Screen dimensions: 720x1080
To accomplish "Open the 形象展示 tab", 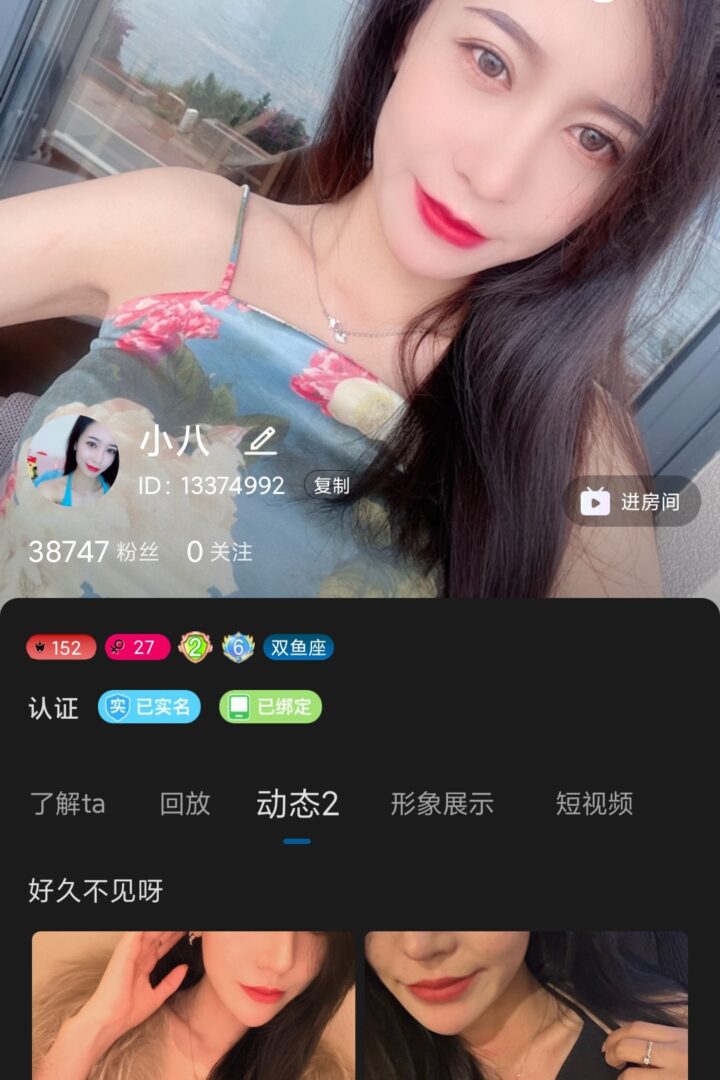I will point(442,804).
